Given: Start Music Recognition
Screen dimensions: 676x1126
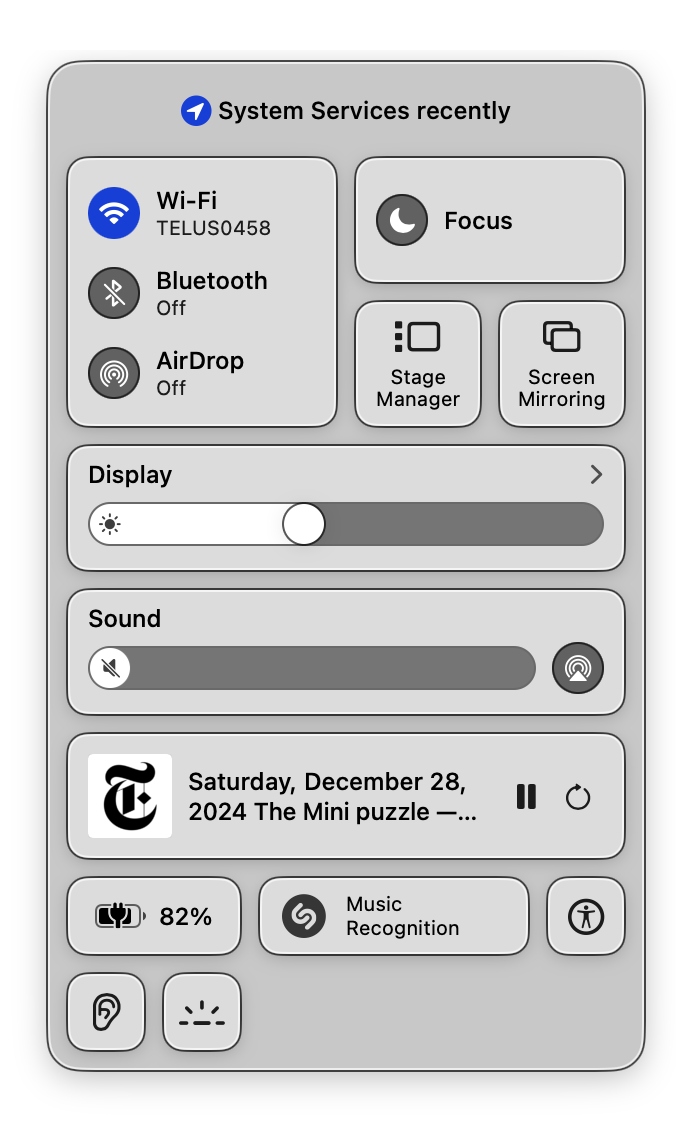Looking at the screenshot, I should 394,916.
